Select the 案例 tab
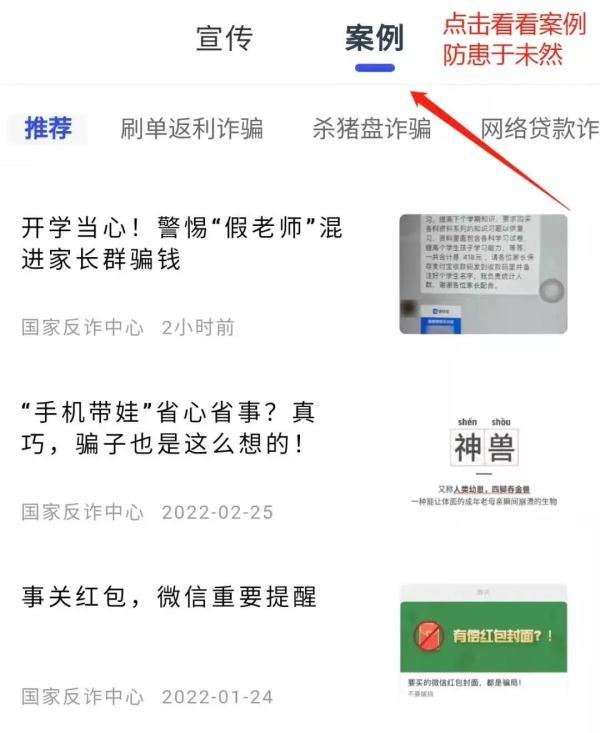This screenshot has width=600, height=733. (x=374, y=38)
